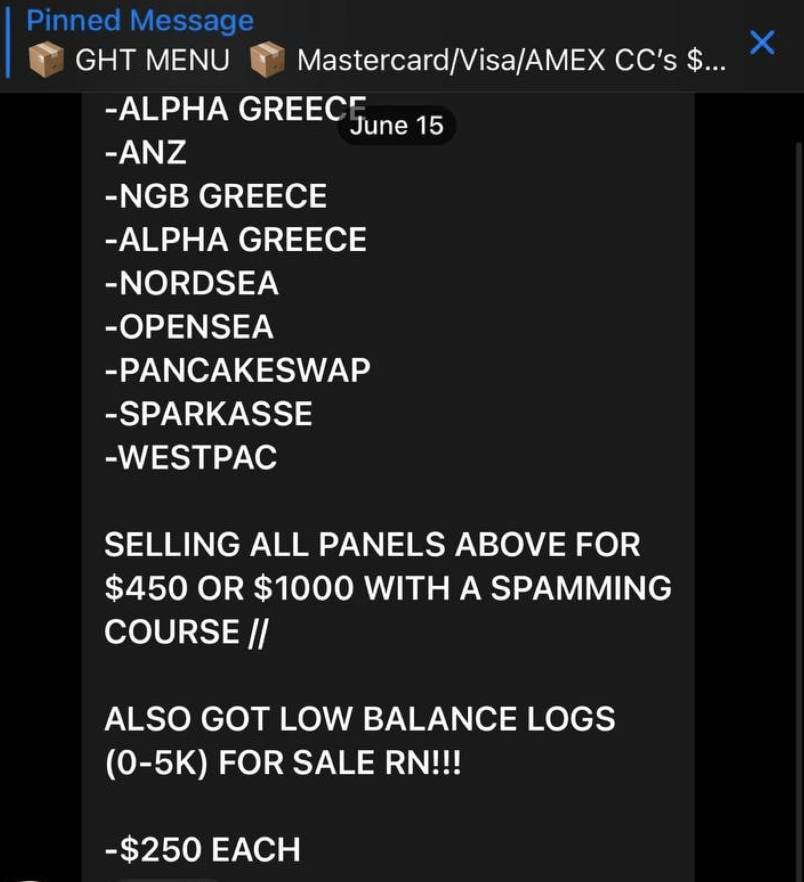Dismiss the pinned message bar

coord(762,43)
